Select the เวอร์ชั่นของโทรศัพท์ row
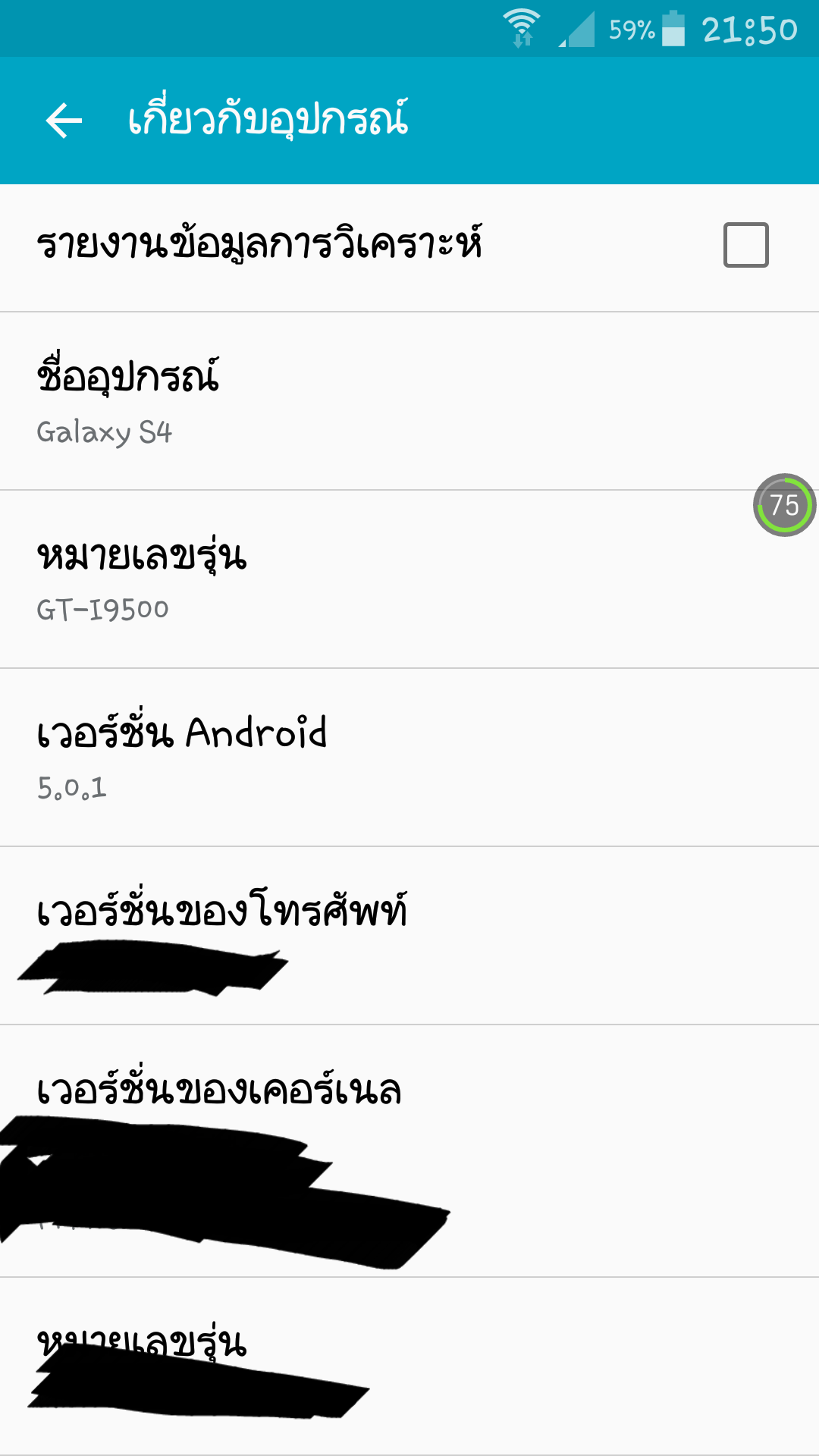Viewport: 819px width, 1456px height. coord(409,936)
